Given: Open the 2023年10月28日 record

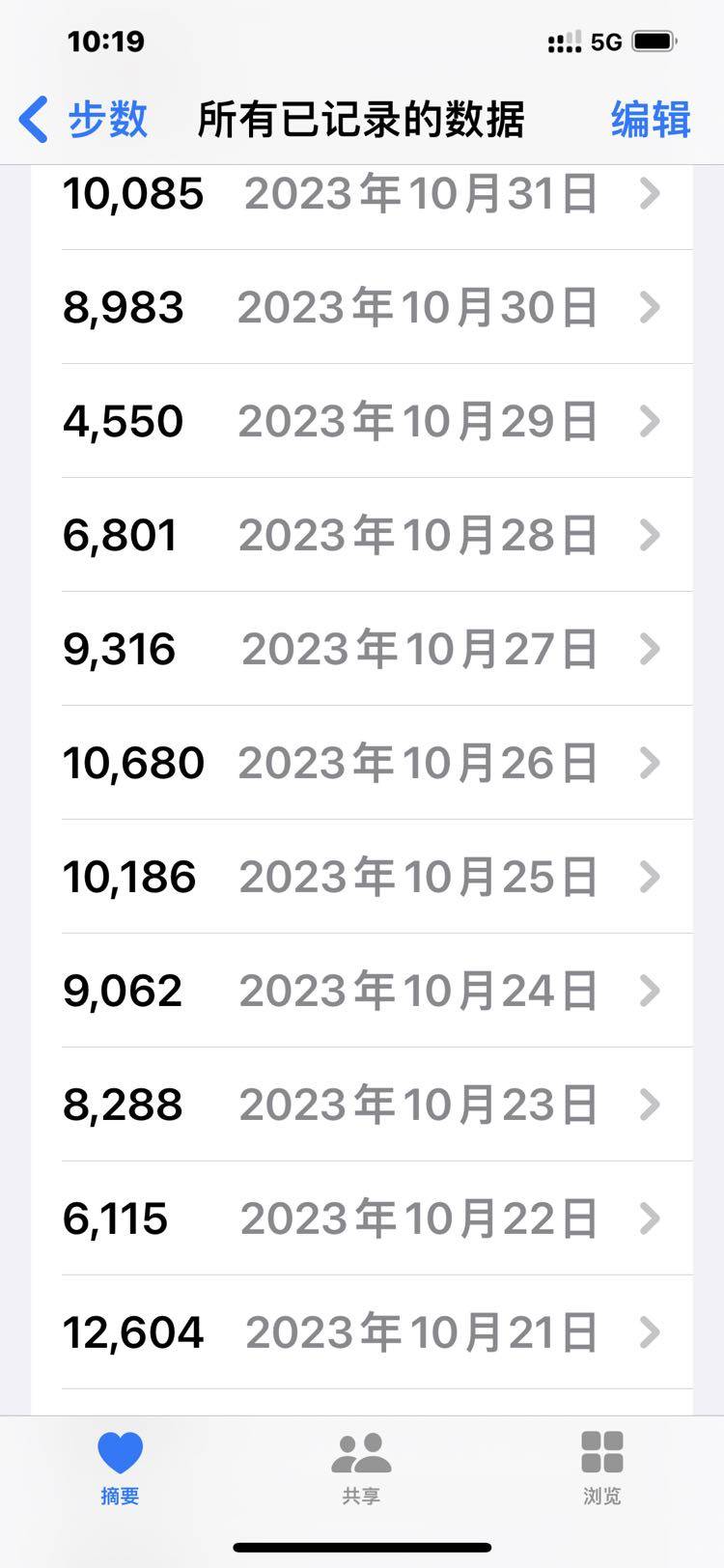Looking at the screenshot, I should (x=376, y=536).
